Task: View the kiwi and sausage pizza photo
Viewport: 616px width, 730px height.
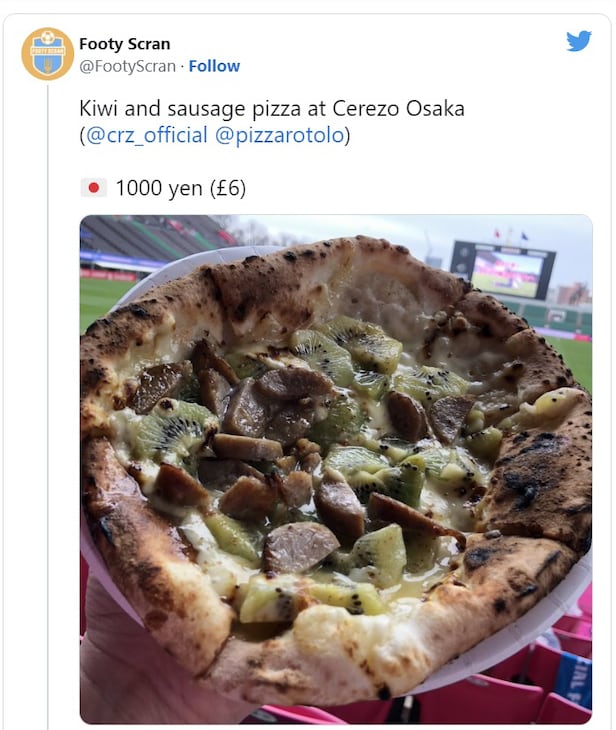Action: tap(335, 468)
